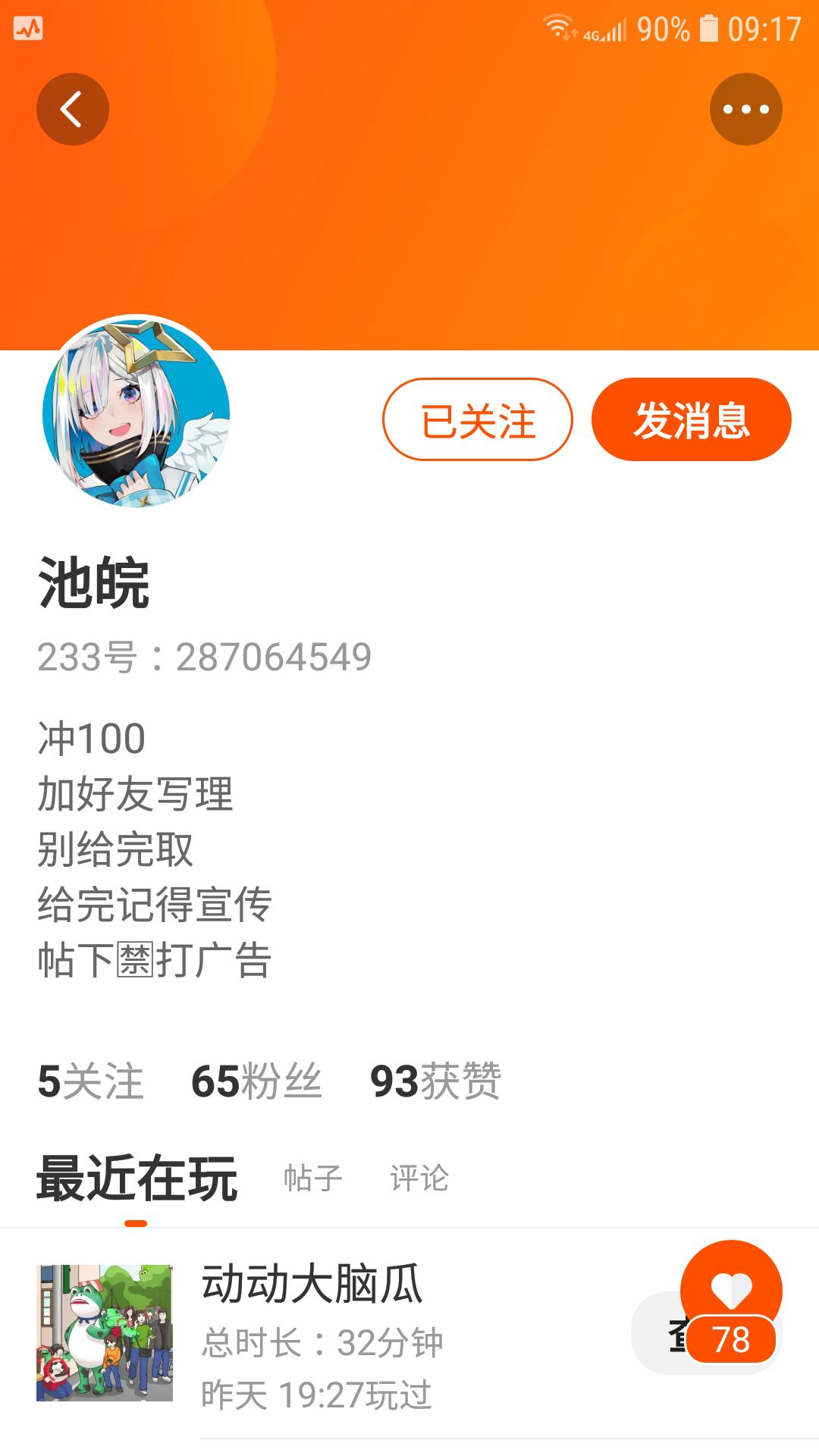The image size is (819, 1456).
Task: Go back using the arrow icon
Action: click(73, 109)
